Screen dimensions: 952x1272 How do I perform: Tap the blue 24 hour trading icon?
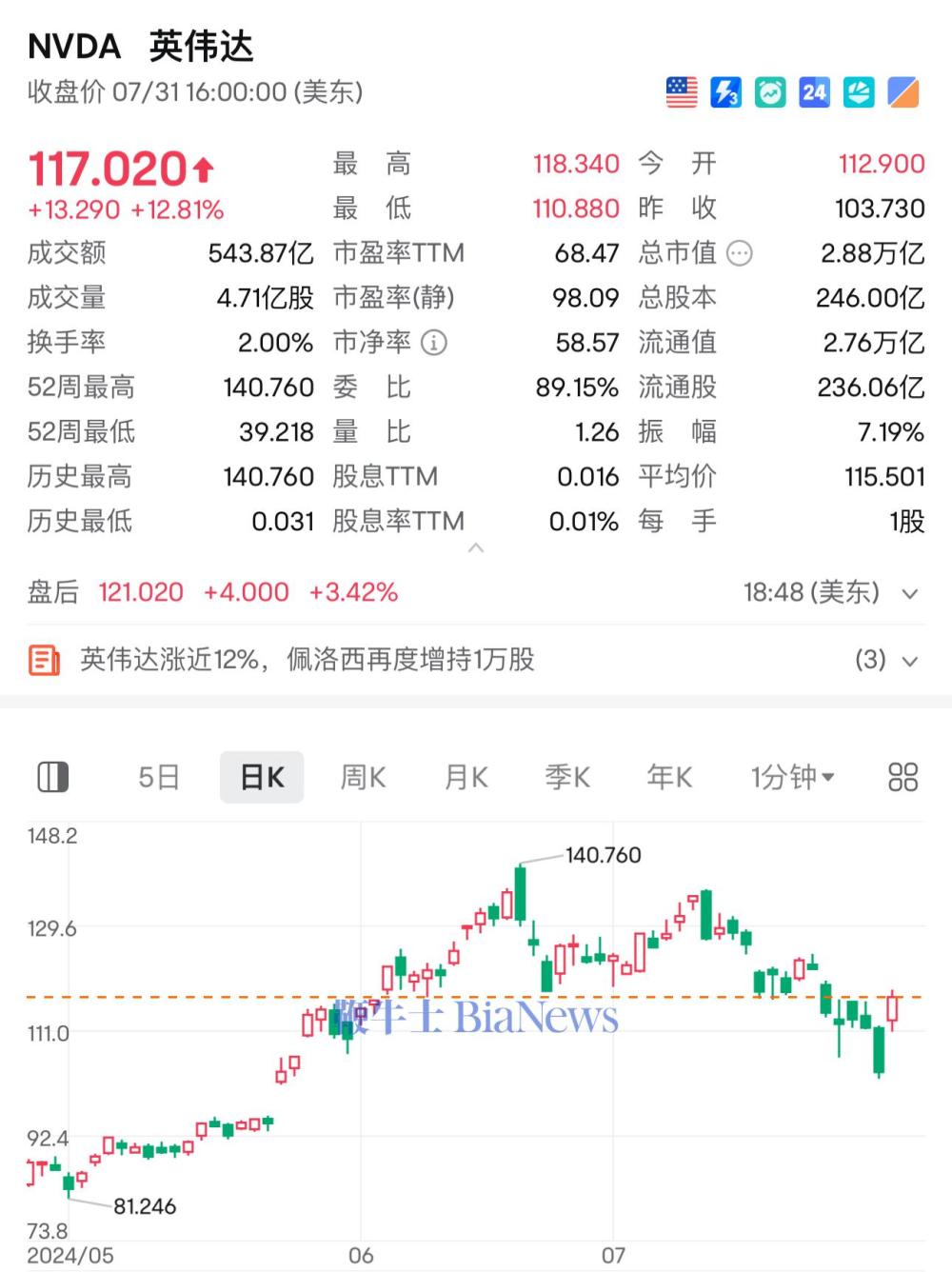(x=814, y=92)
